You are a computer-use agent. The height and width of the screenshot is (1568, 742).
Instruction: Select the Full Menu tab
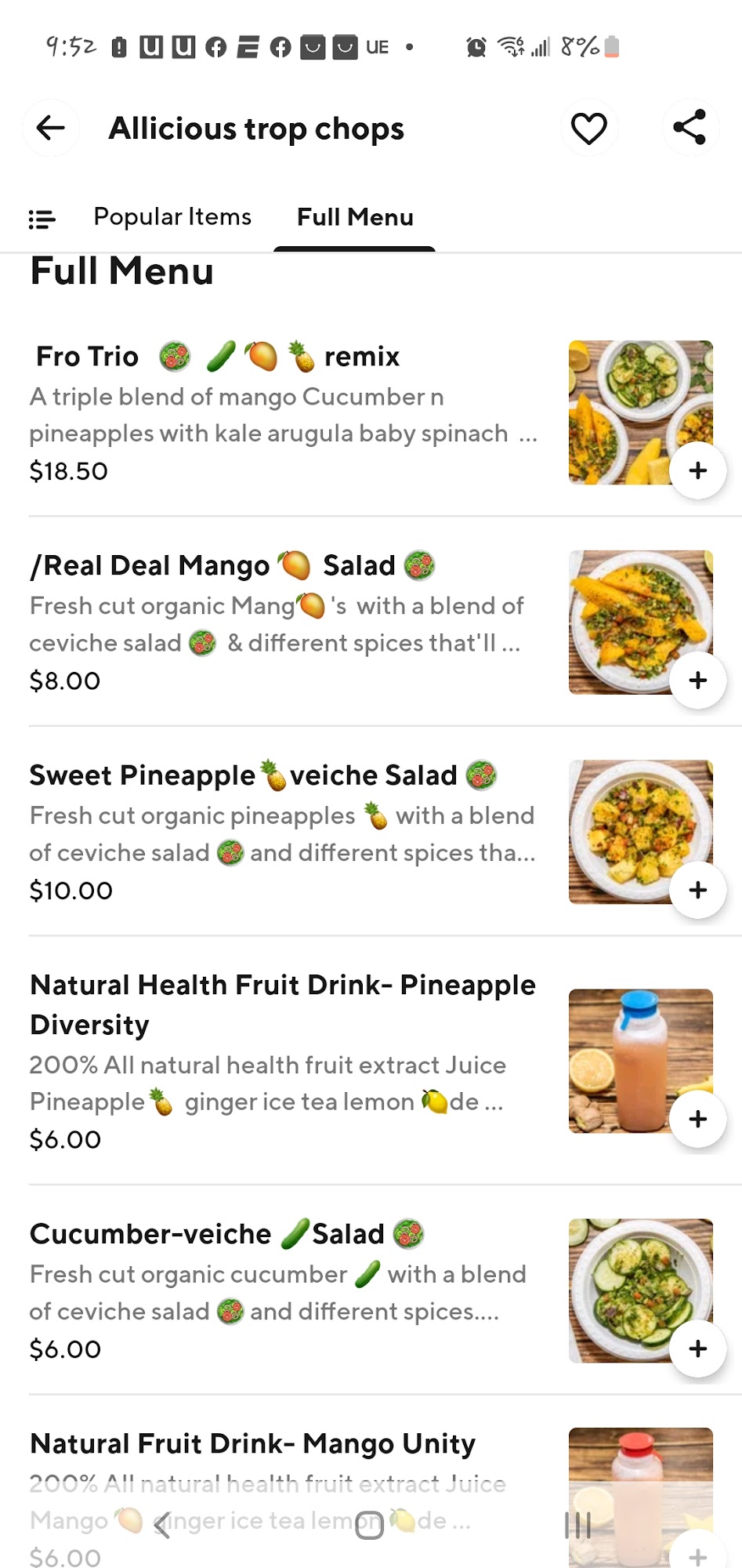tap(355, 217)
